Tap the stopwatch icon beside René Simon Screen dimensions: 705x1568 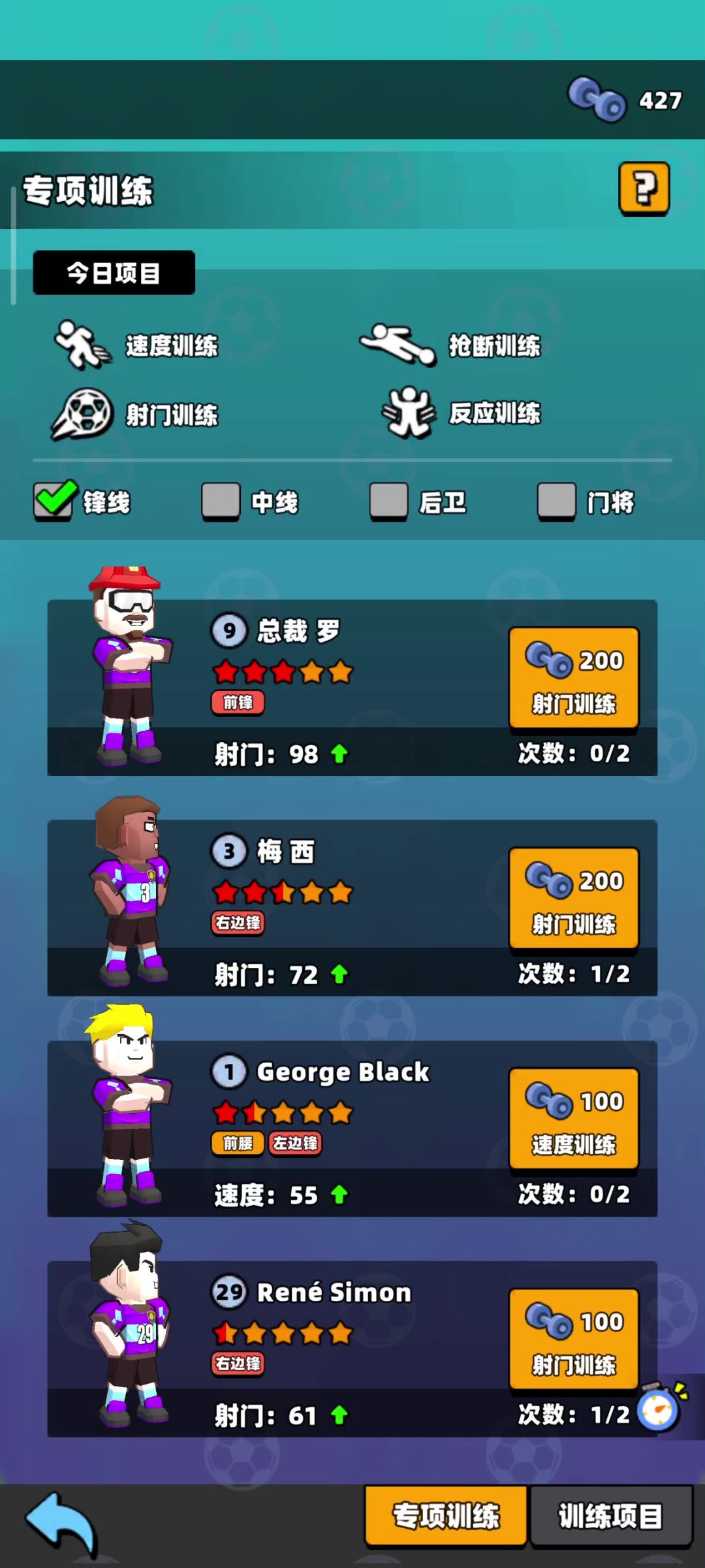click(659, 1409)
